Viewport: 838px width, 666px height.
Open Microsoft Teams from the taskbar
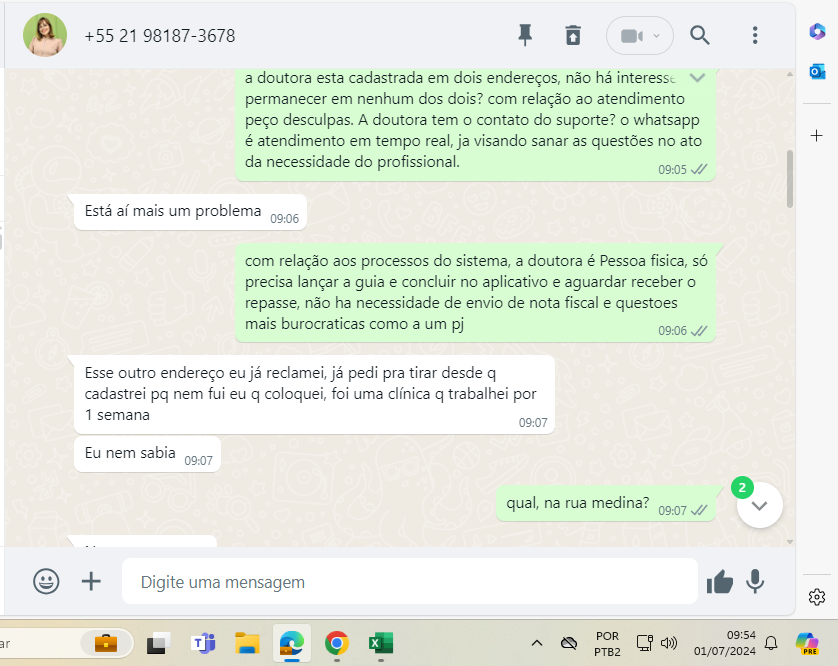pos(204,643)
